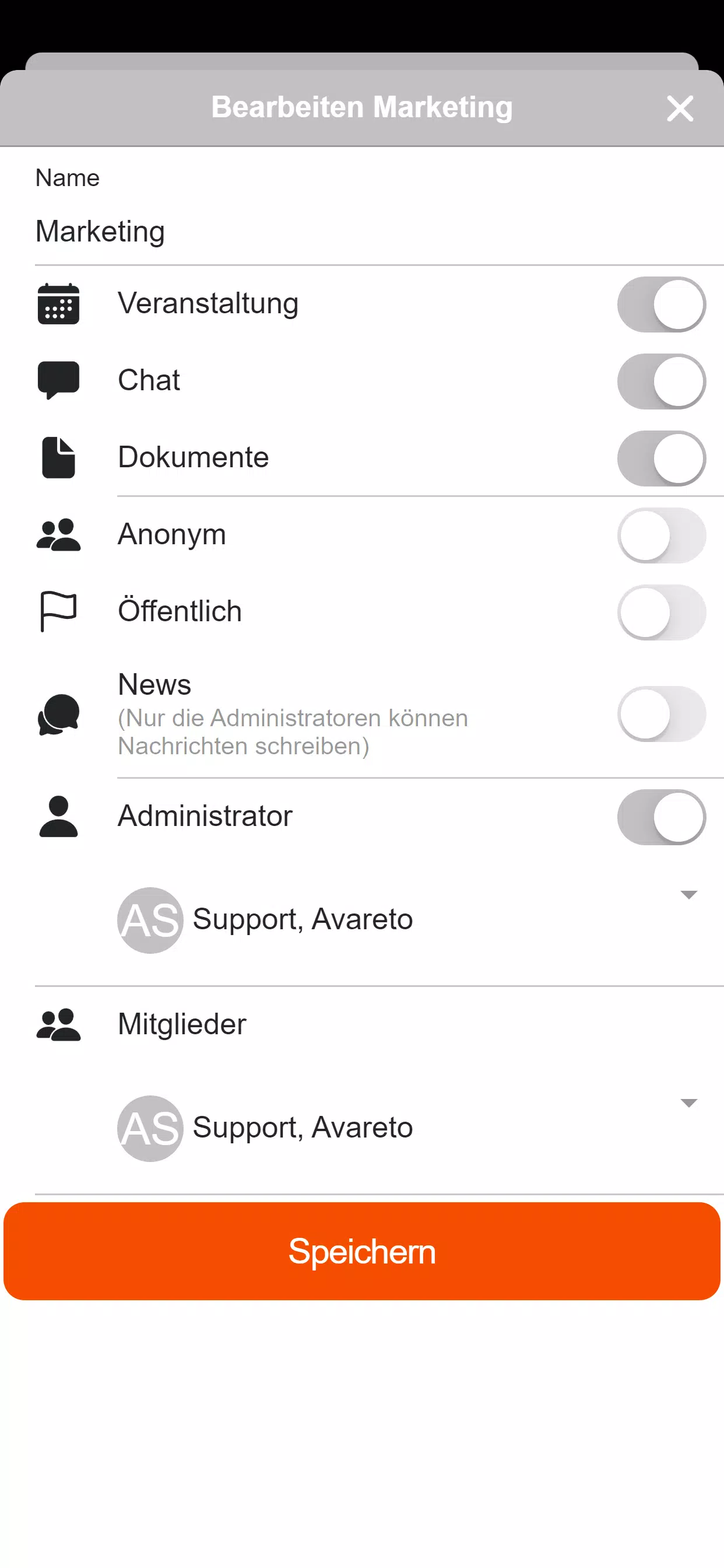Select the Name field label
This screenshot has width=724, height=1568.
[67, 178]
